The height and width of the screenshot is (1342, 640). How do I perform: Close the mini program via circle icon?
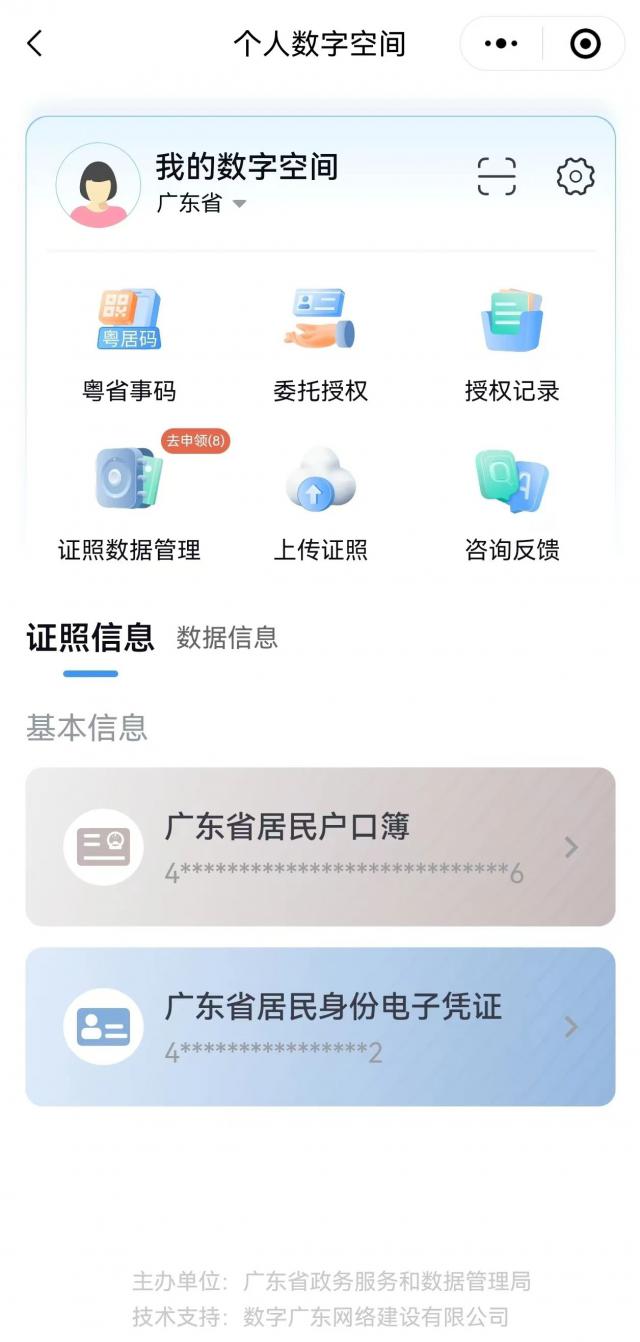585,44
